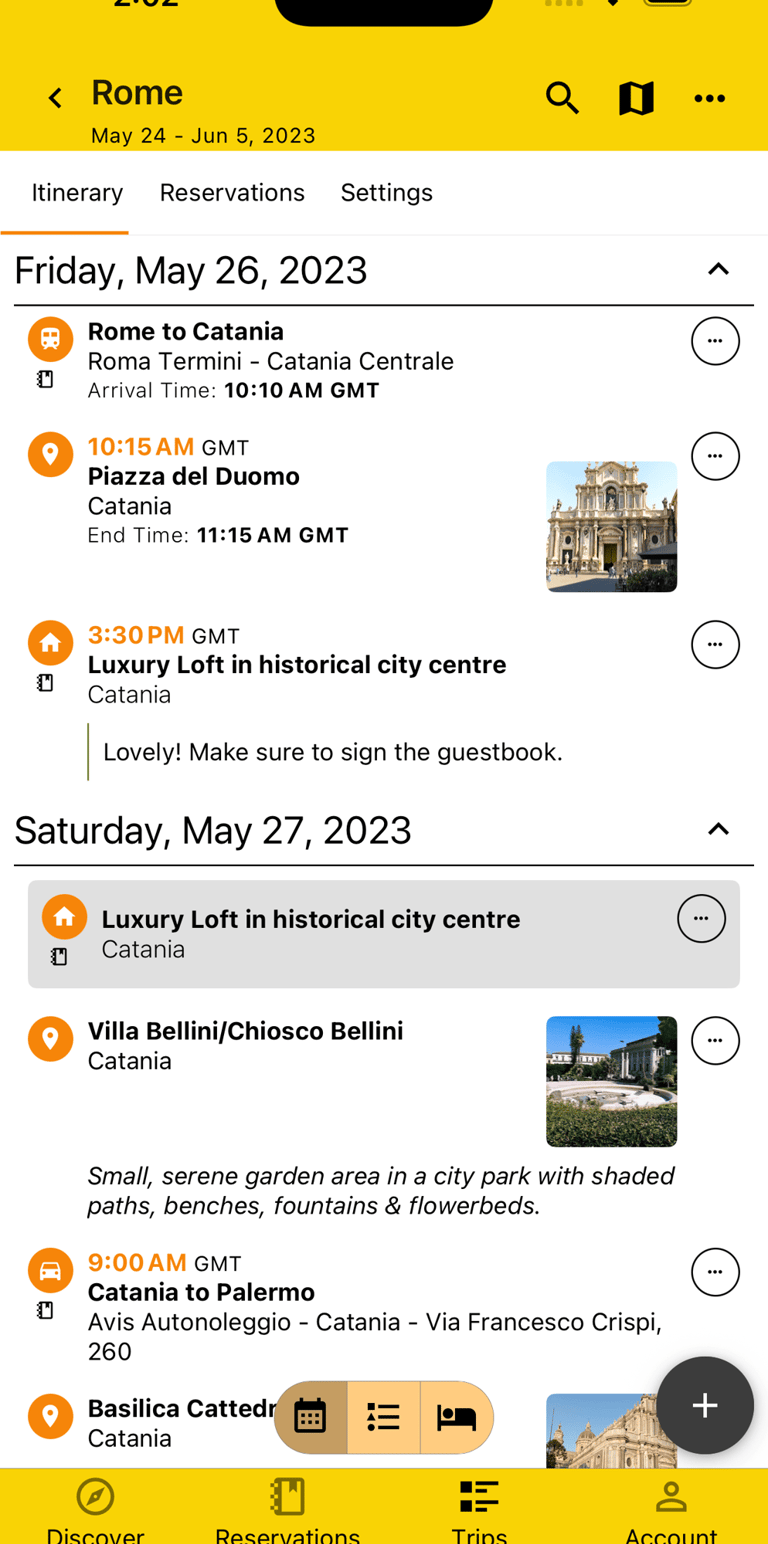Open the map view icon
The image size is (768, 1544).
(x=636, y=98)
